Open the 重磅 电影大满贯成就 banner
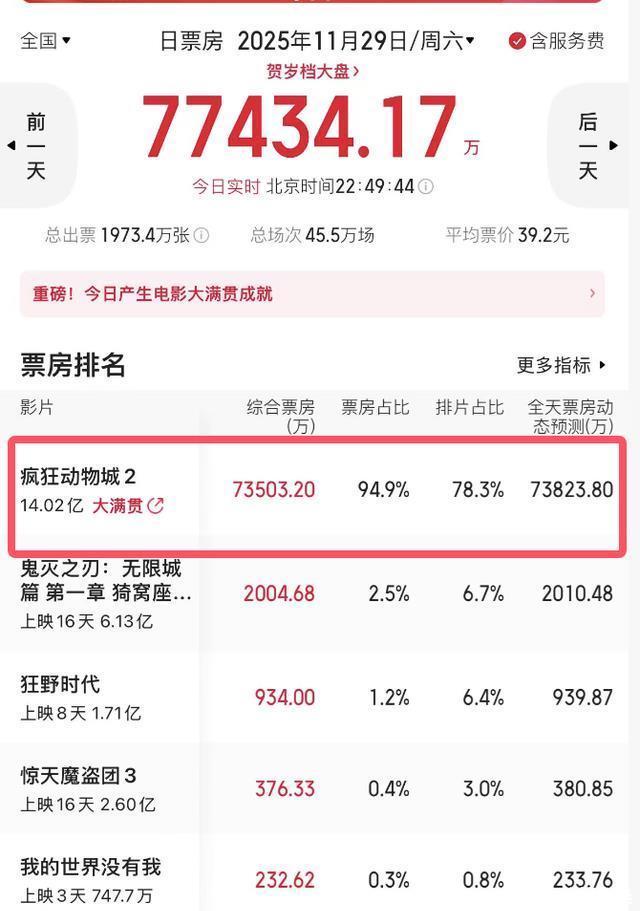 [312, 294]
